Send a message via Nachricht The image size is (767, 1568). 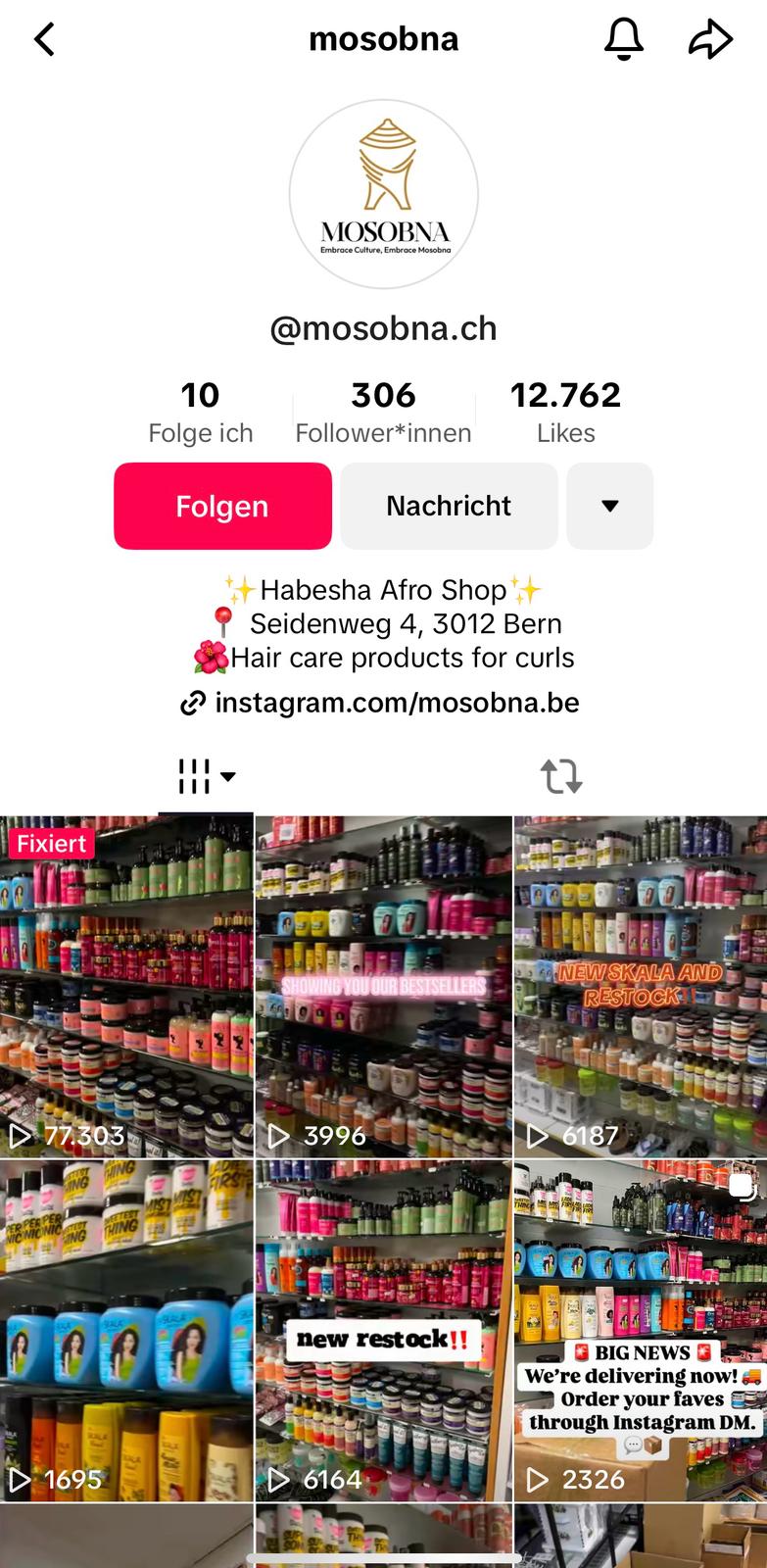tap(449, 506)
